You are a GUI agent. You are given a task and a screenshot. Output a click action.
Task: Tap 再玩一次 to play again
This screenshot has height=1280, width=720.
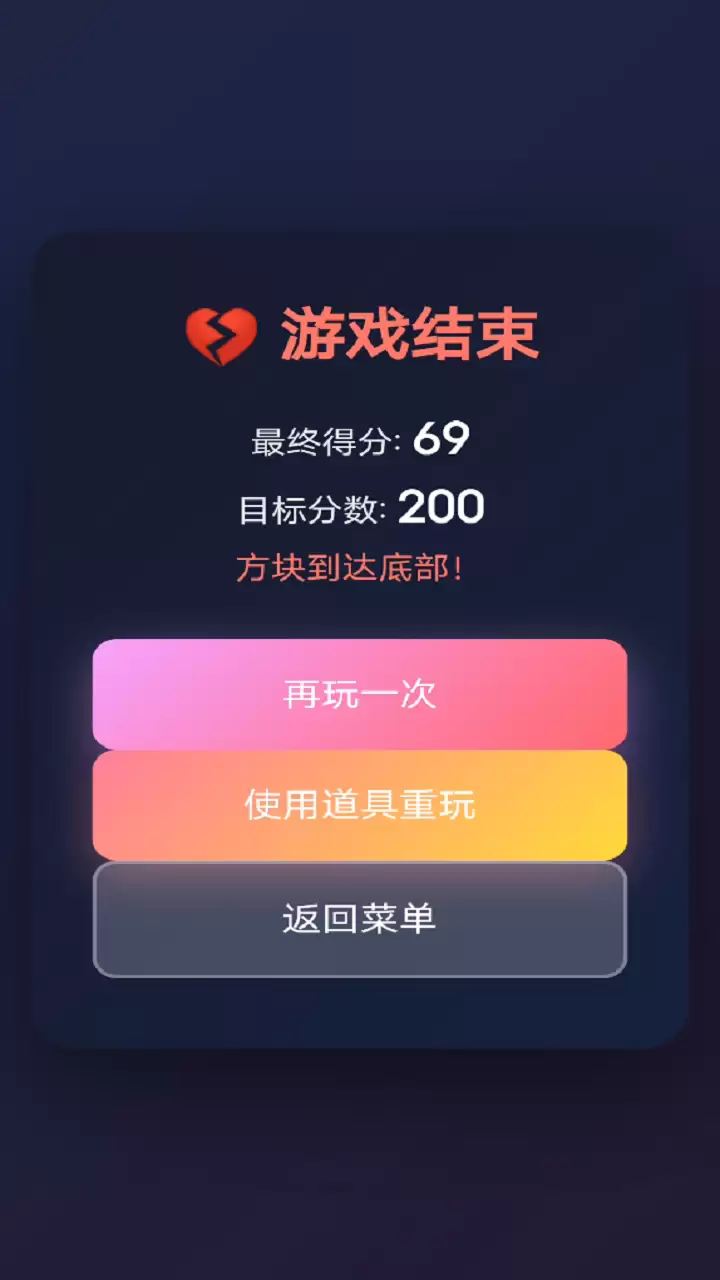coord(360,694)
